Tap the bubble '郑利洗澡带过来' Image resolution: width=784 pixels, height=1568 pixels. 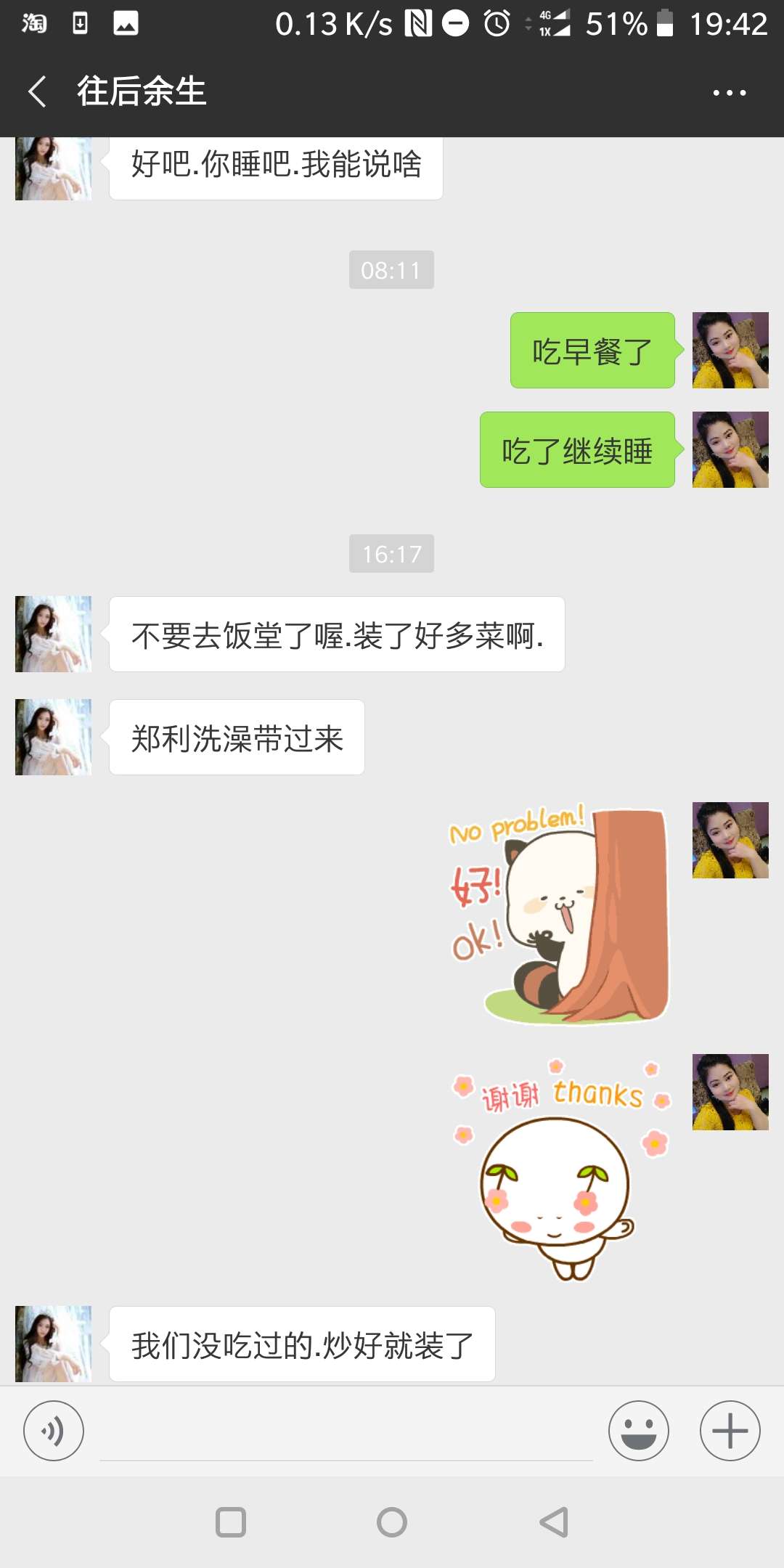coord(236,737)
